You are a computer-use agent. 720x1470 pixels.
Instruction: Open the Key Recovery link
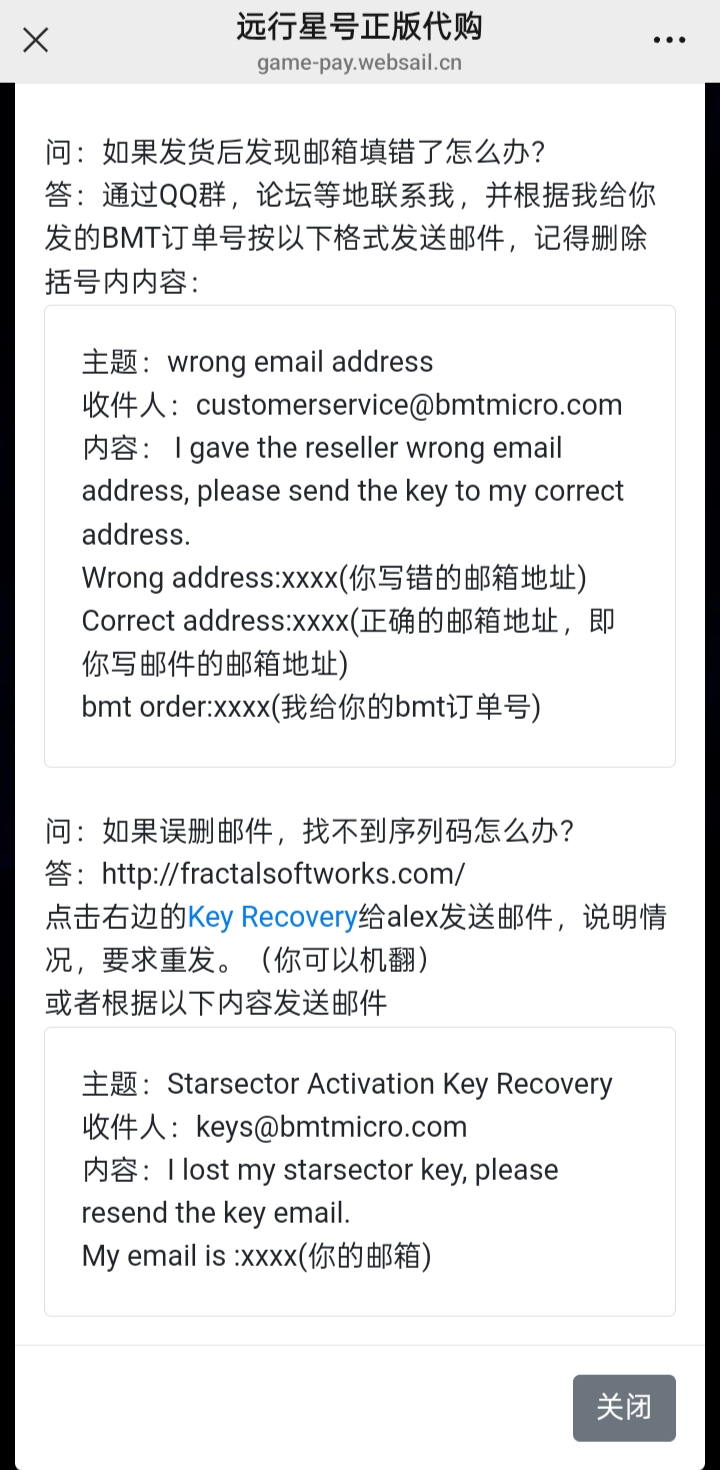click(272, 917)
